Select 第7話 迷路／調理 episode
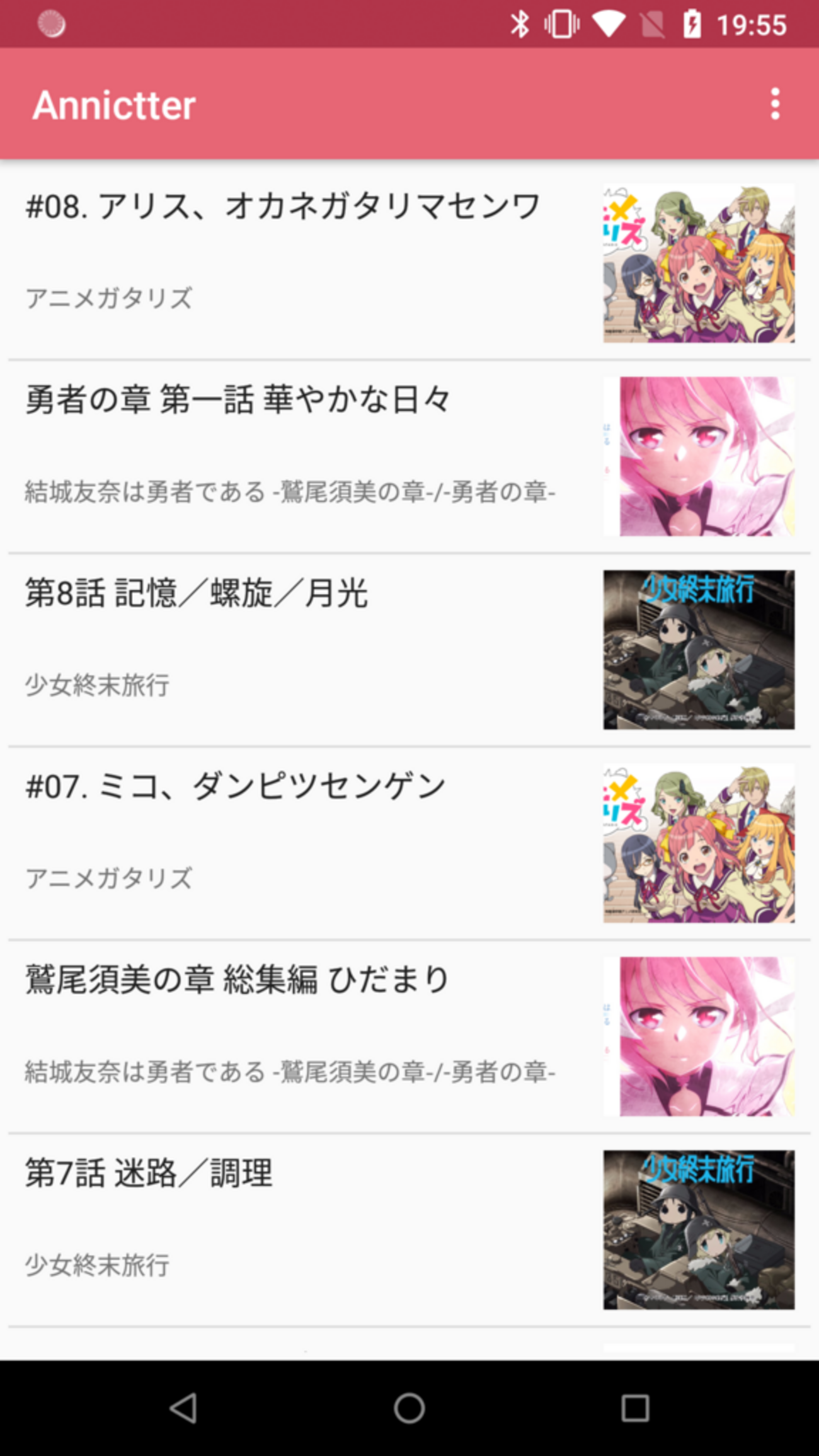Screen dimensions: 819x1456 coord(149,1174)
